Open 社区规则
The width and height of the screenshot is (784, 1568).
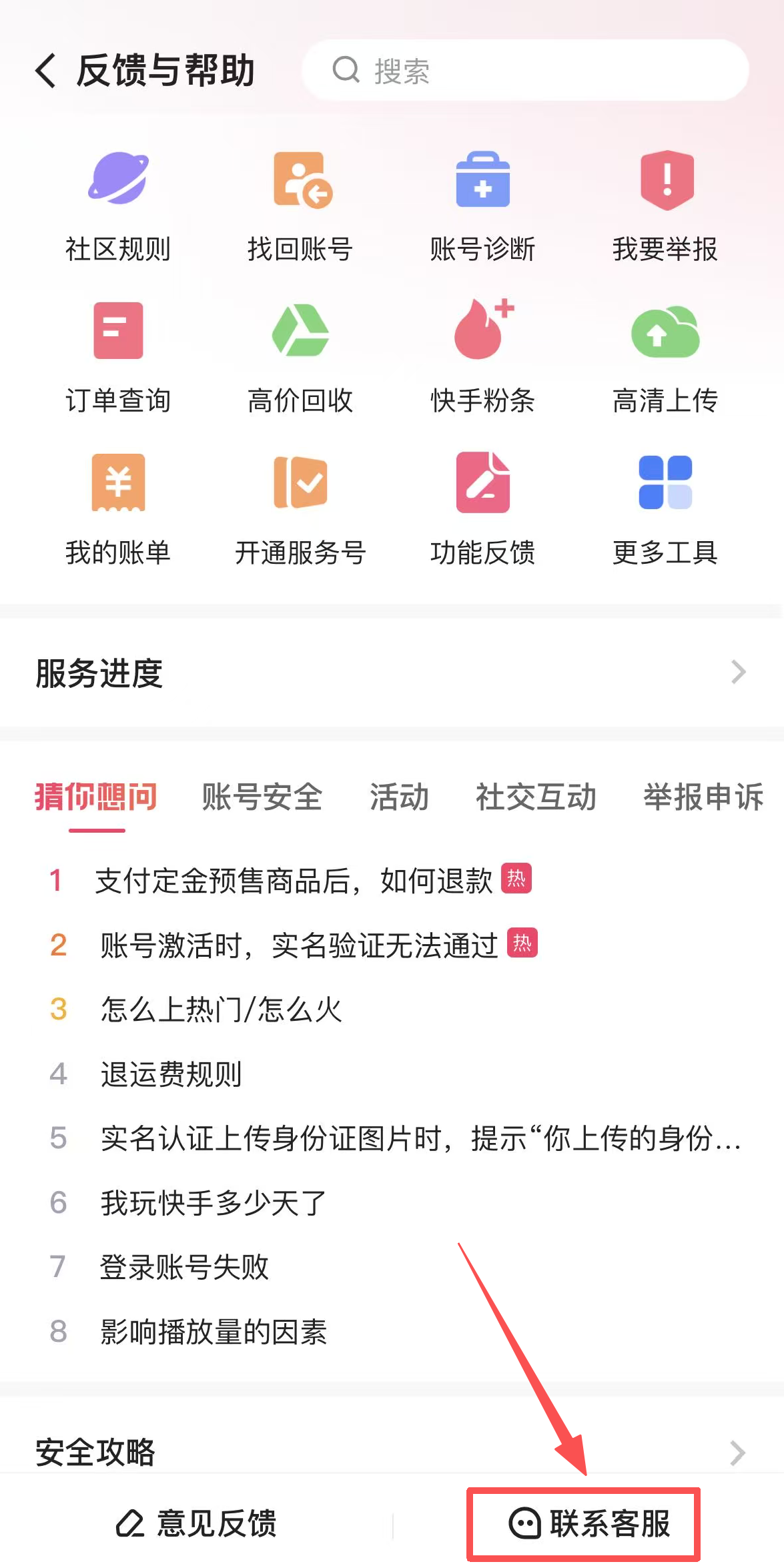[118, 207]
